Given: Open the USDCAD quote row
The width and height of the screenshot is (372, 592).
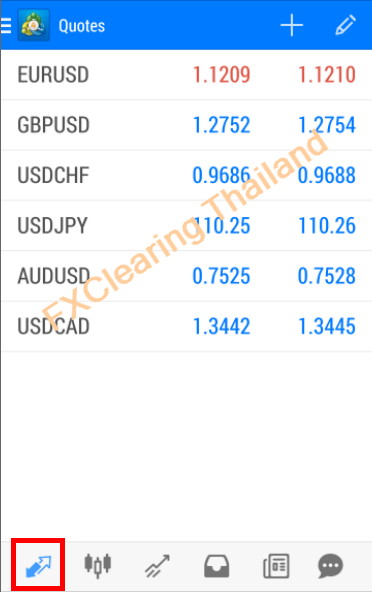Looking at the screenshot, I should pyautogui.click(x=187, y=326).
